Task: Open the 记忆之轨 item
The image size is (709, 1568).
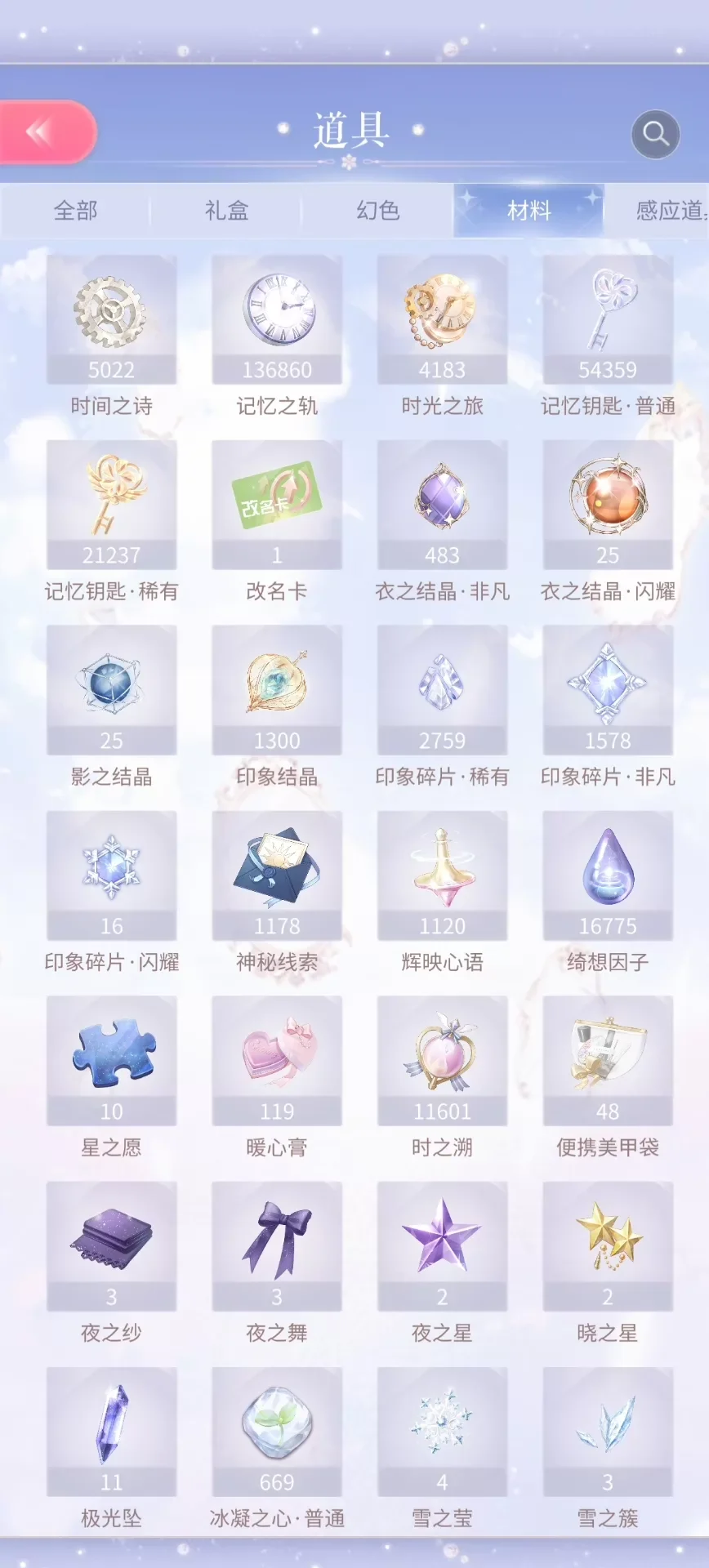Action: 277,319
